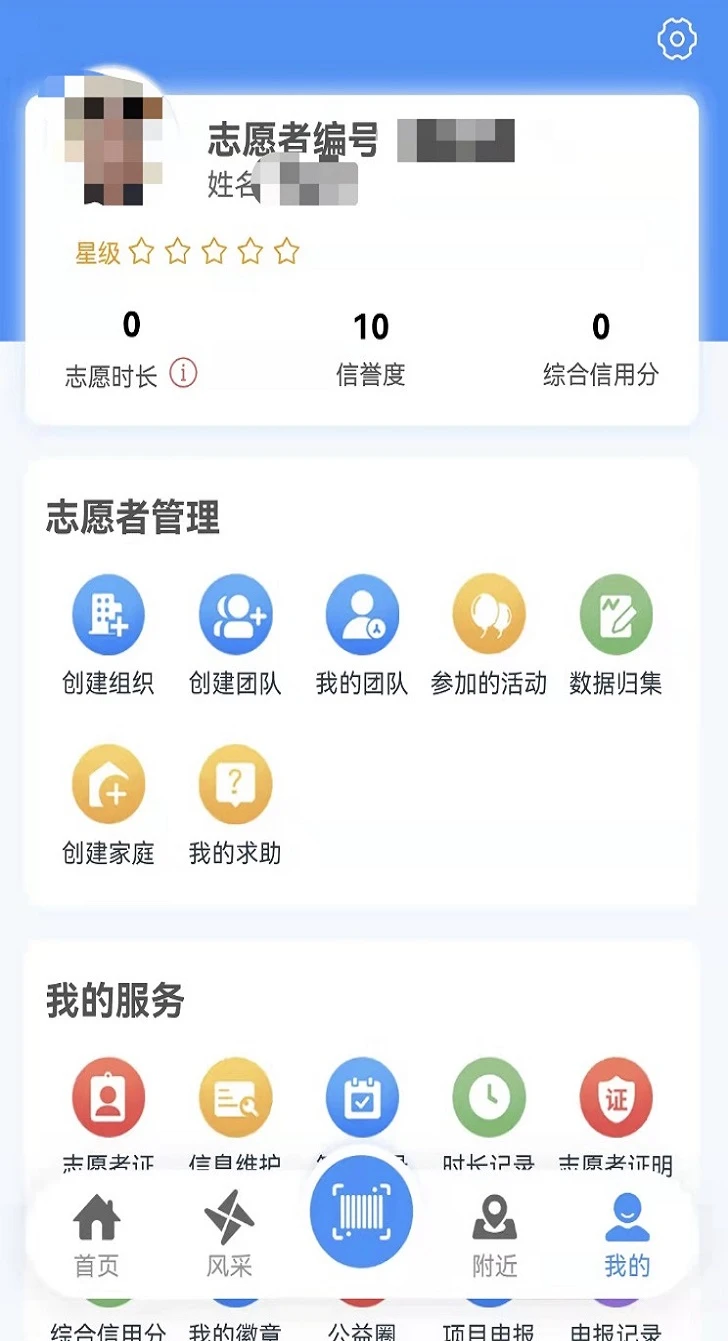
Task: Open the 数据归集 icon
Action: tap(616, 614)
